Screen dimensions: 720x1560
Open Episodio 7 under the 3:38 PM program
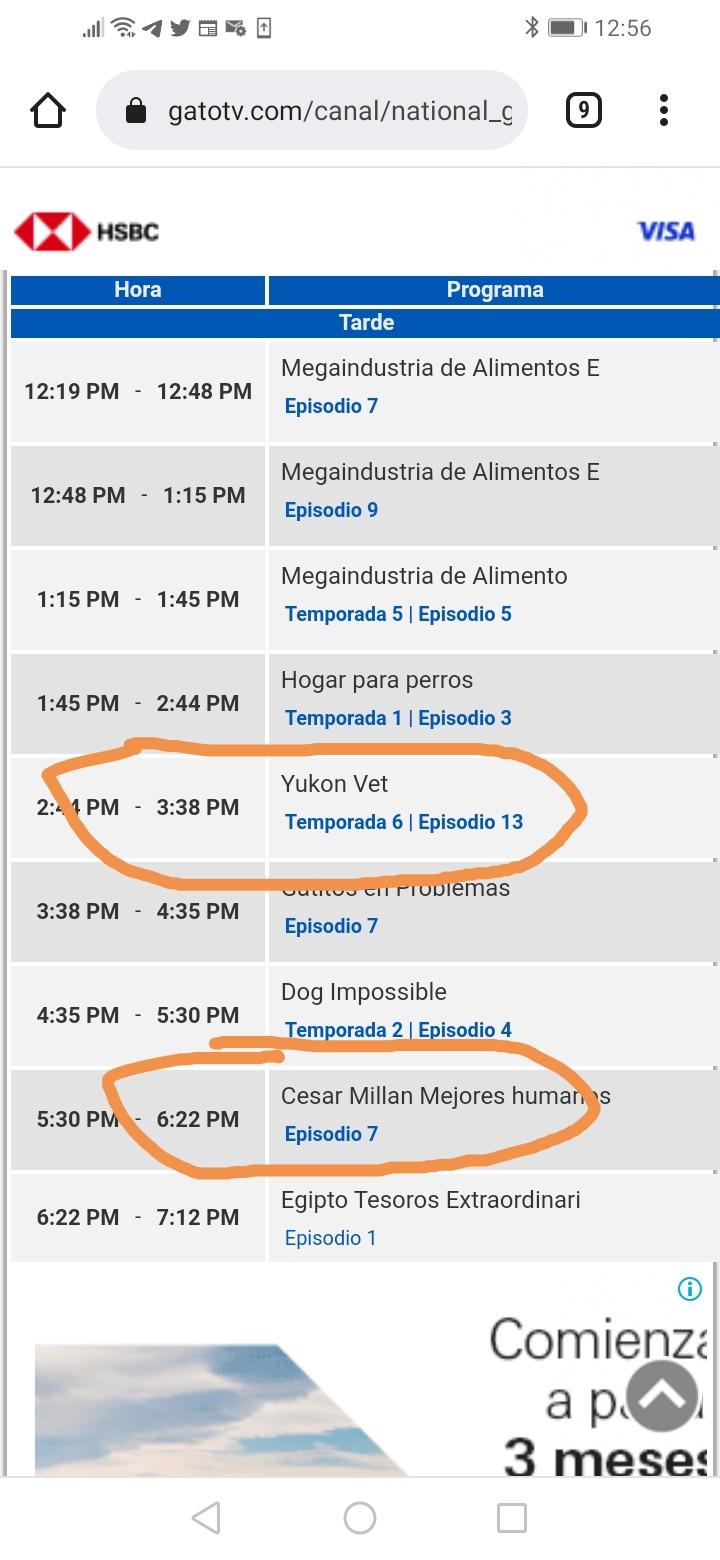click(x=331, y=926)
